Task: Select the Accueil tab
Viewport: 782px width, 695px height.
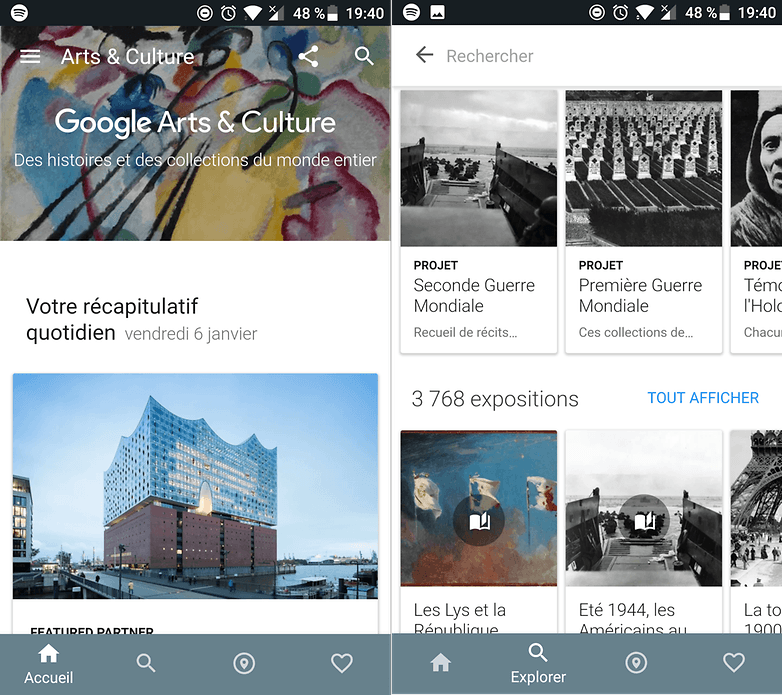Action: coord(49,664)
